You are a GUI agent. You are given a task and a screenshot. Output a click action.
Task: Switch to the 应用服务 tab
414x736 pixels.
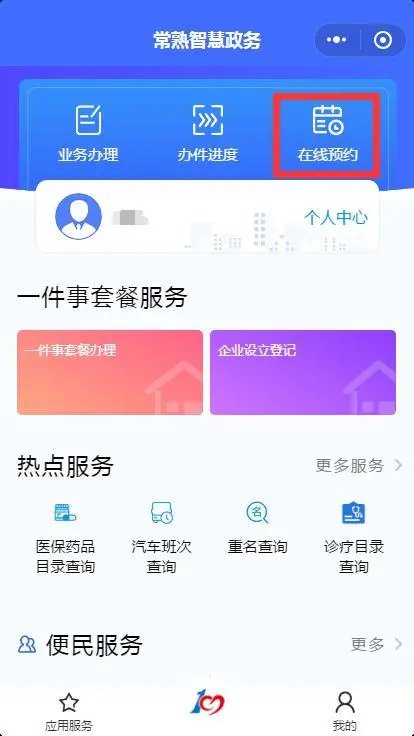69,713
